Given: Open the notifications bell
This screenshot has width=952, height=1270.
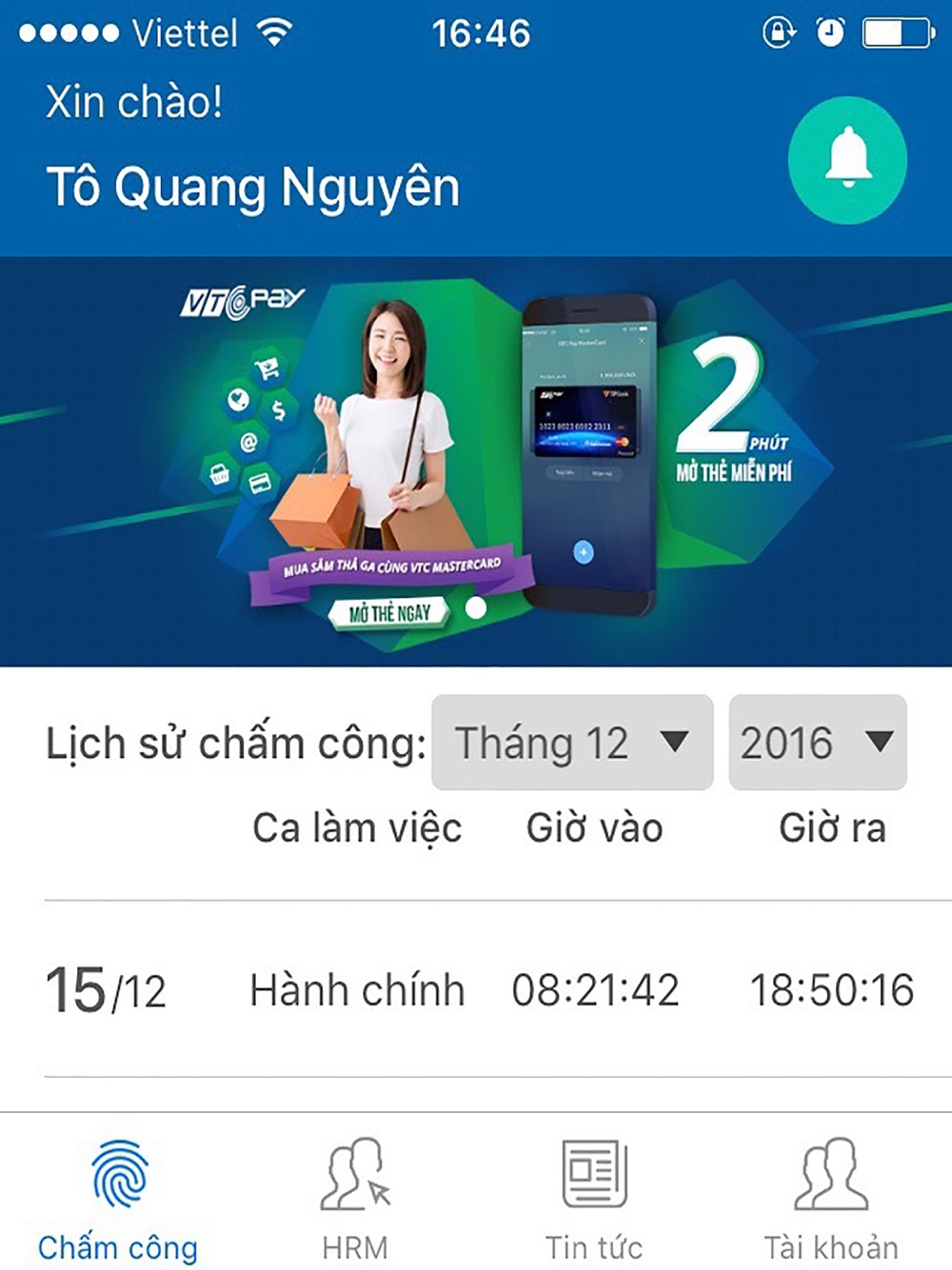Looking at the screenshot, I should tap(847, 160).
